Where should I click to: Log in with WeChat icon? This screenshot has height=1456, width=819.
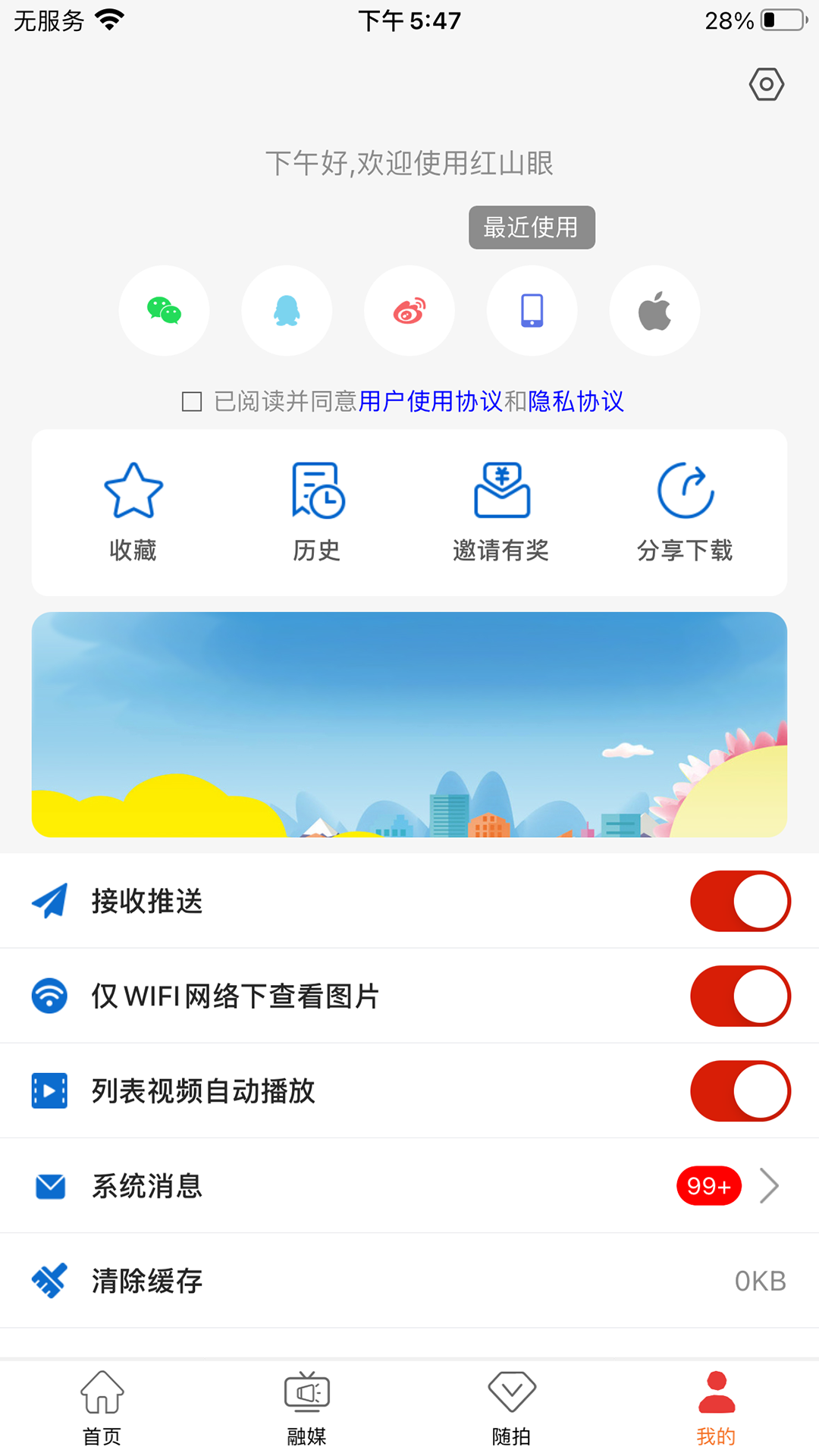point(164,311)
